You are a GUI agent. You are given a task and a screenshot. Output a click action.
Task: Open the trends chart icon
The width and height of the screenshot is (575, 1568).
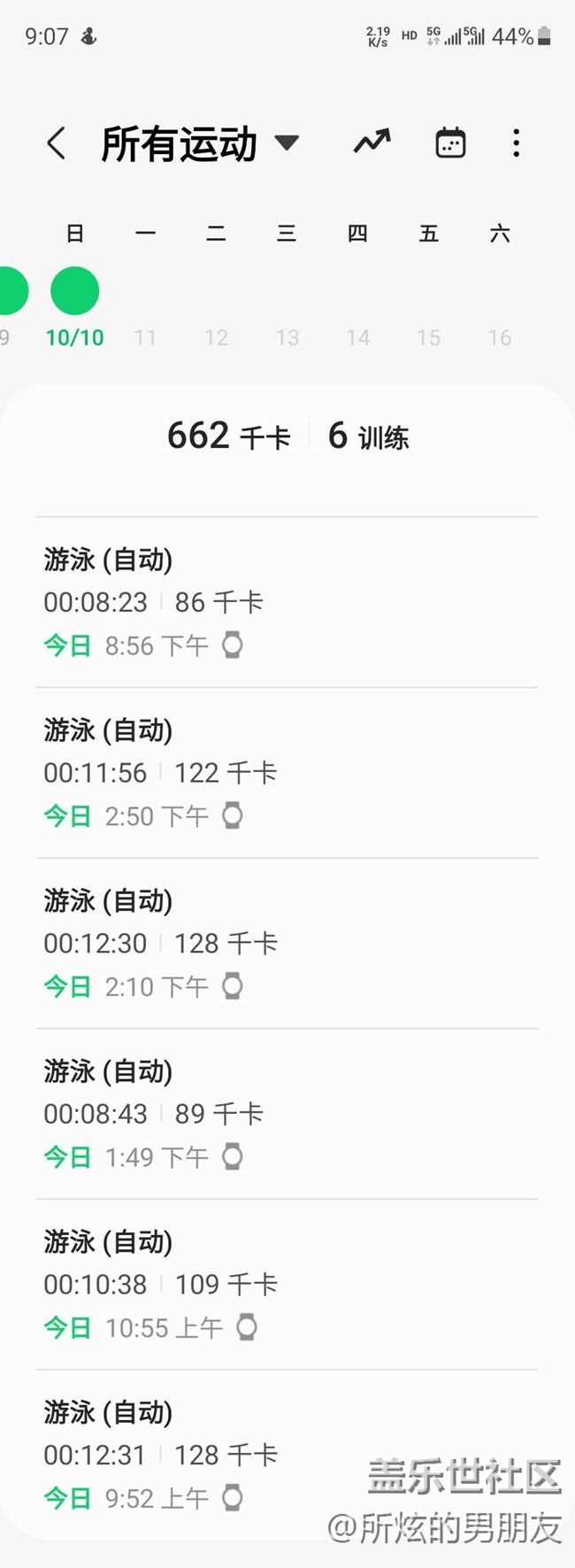tap(372, 142)
